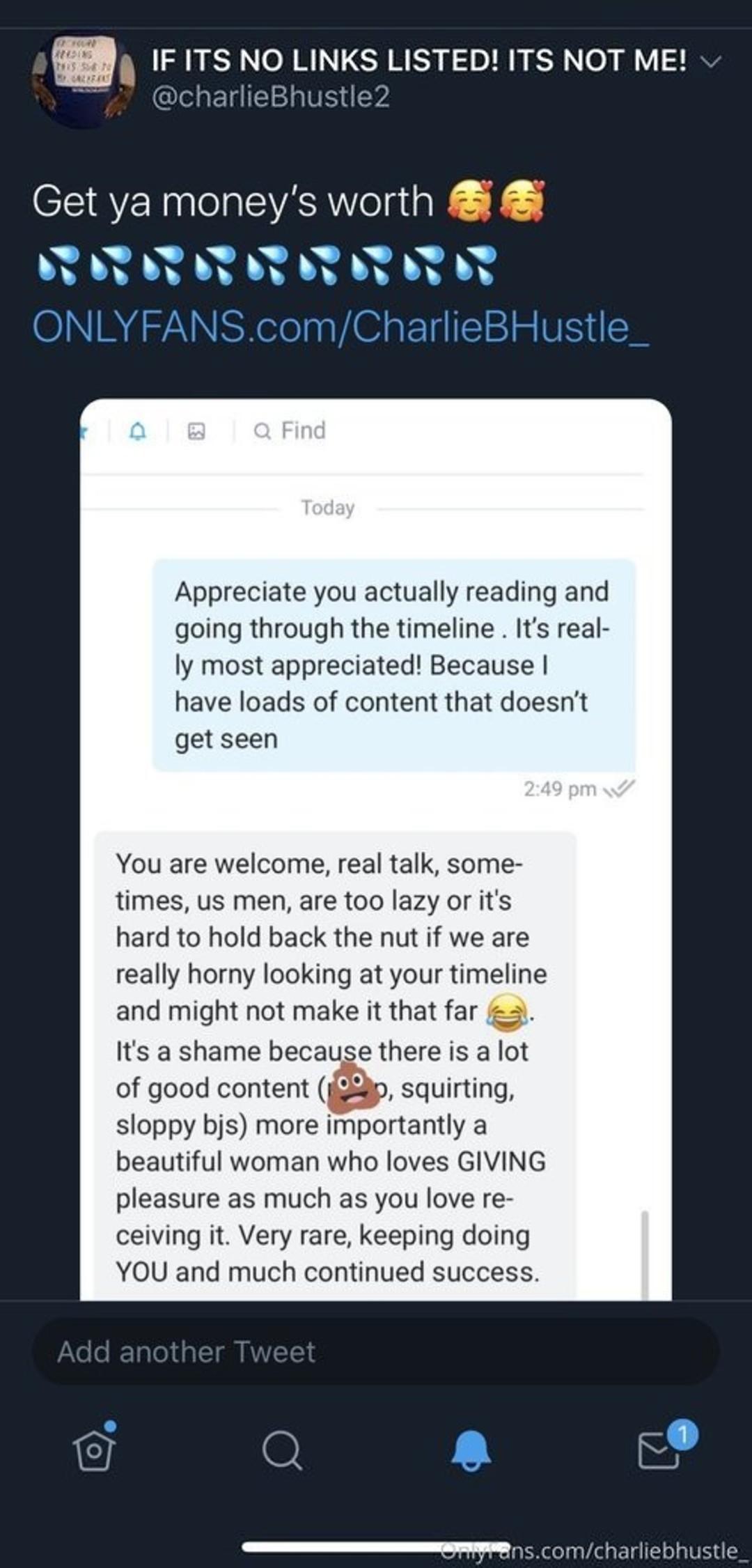Image resolution: width=752 pixels, height=1568 pixels.
Task: Open the tweet options chevron menu
Action: pyautogui.click(x=711, y=62)
